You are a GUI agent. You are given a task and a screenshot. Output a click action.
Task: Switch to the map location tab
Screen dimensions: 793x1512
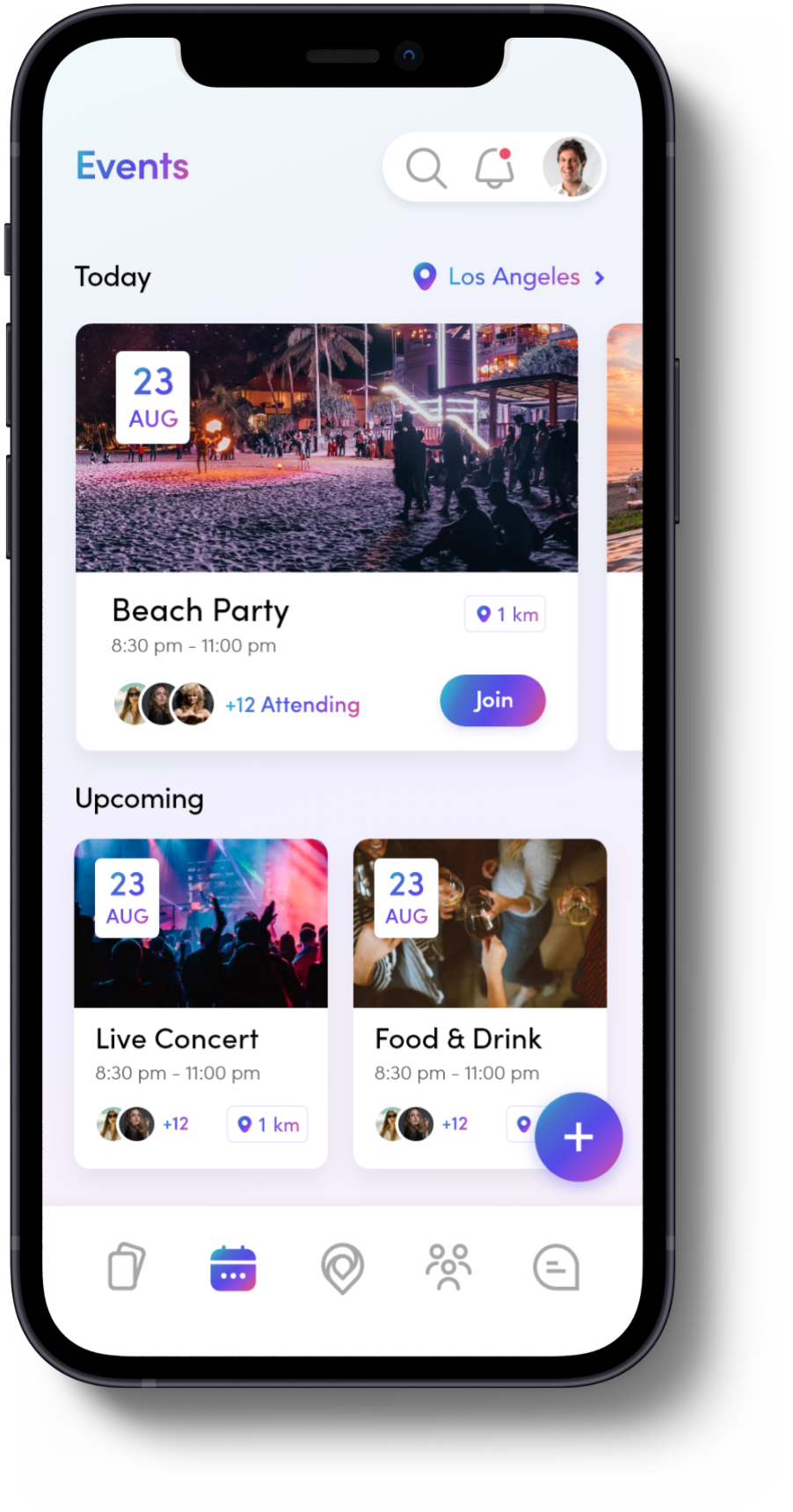[342, 1268]
